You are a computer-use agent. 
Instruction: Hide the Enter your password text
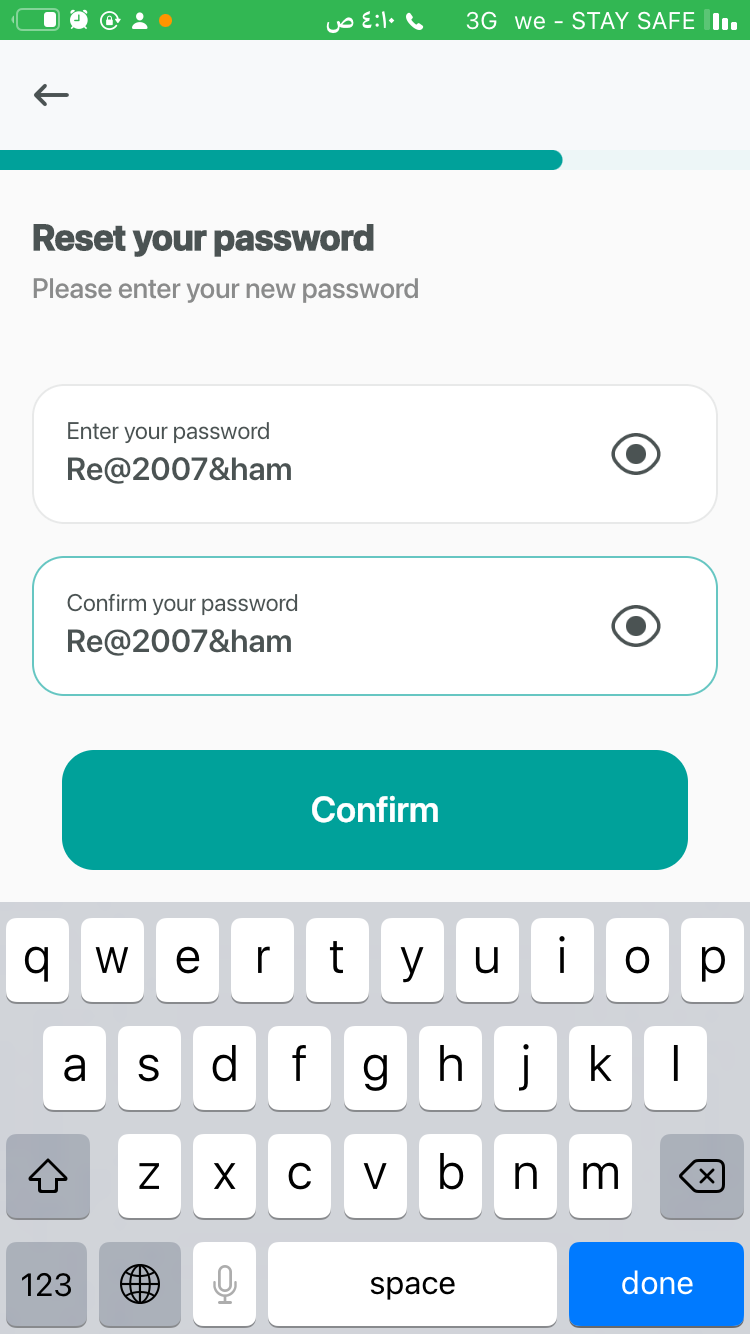(x=636, y=455)
